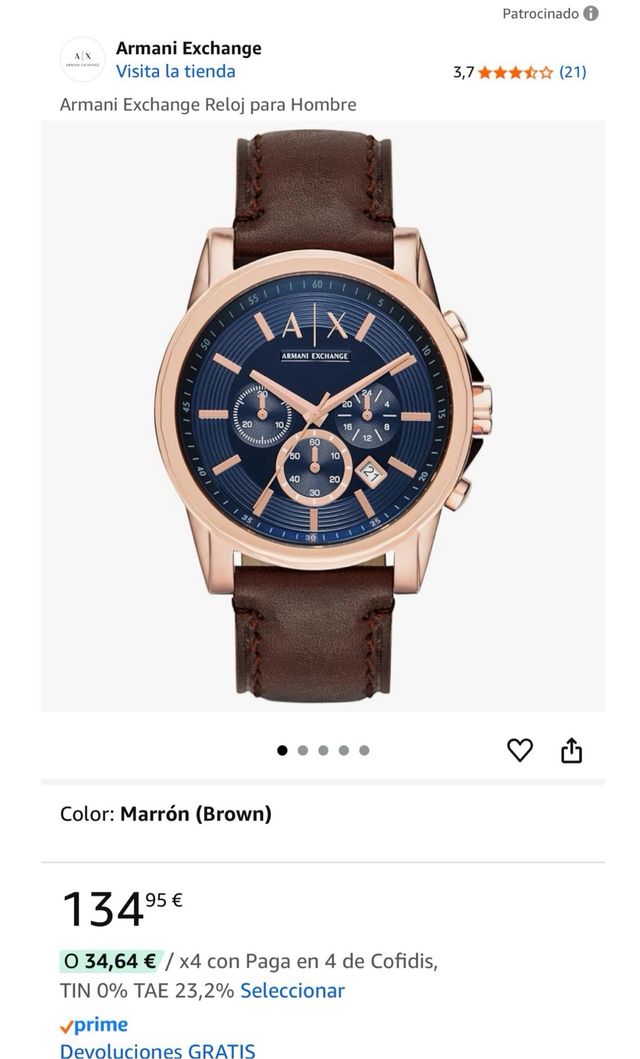Visit the Armani Exchange store link
This screenshot has width=640, height=1059.
coord(175,71)
